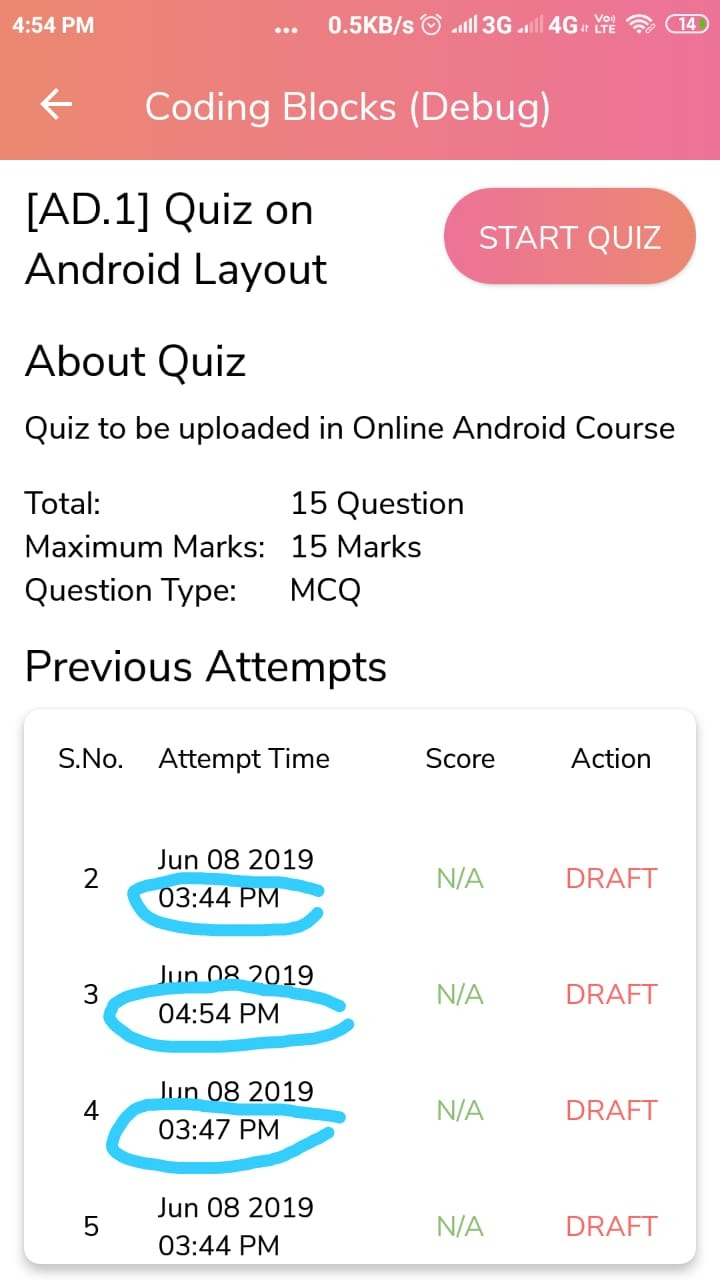Screen dimensions: 720x1280
Task: Open DRAFT for attempt number 2
Action: [611, 878]
